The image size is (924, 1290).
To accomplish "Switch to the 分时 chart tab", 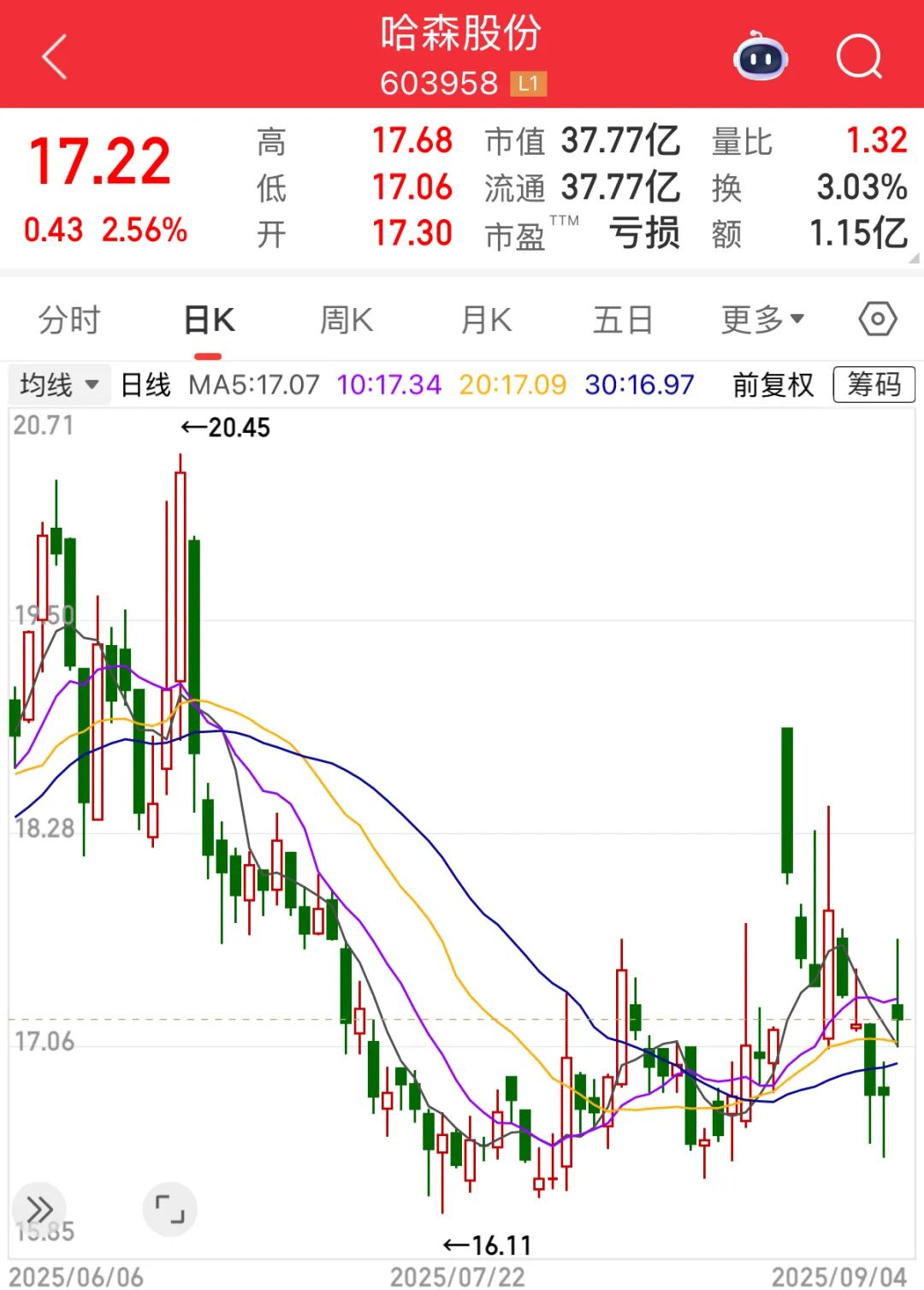I will (69, 321).
